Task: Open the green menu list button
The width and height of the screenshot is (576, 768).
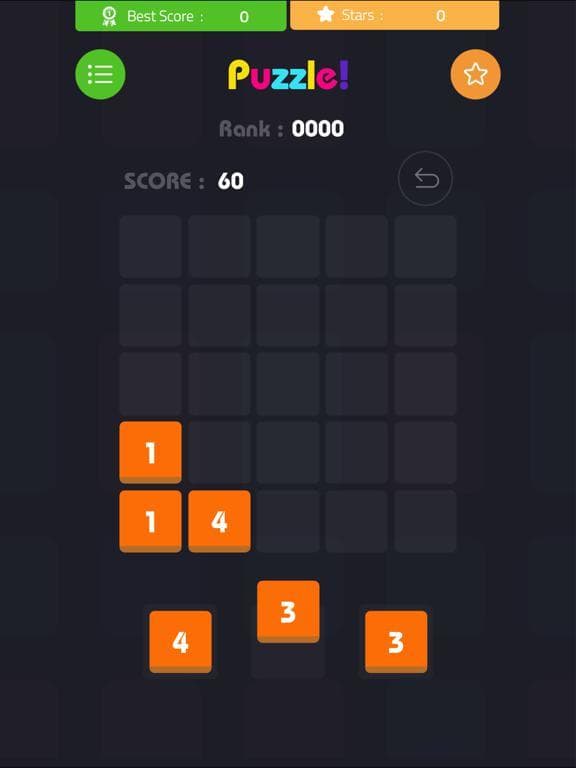Action: point(100,74)
